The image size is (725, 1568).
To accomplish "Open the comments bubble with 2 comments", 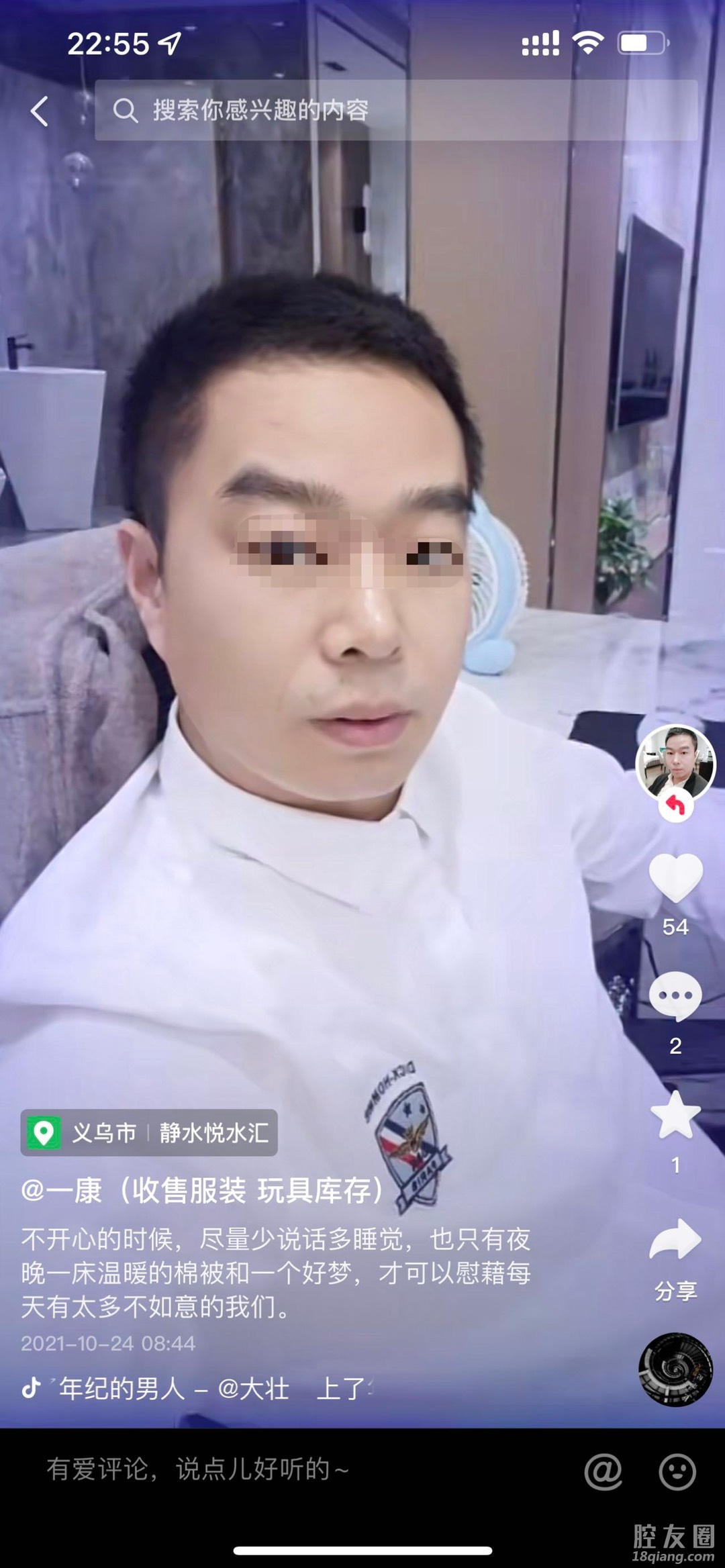I will pyautogui.click(x=675, y=996).
